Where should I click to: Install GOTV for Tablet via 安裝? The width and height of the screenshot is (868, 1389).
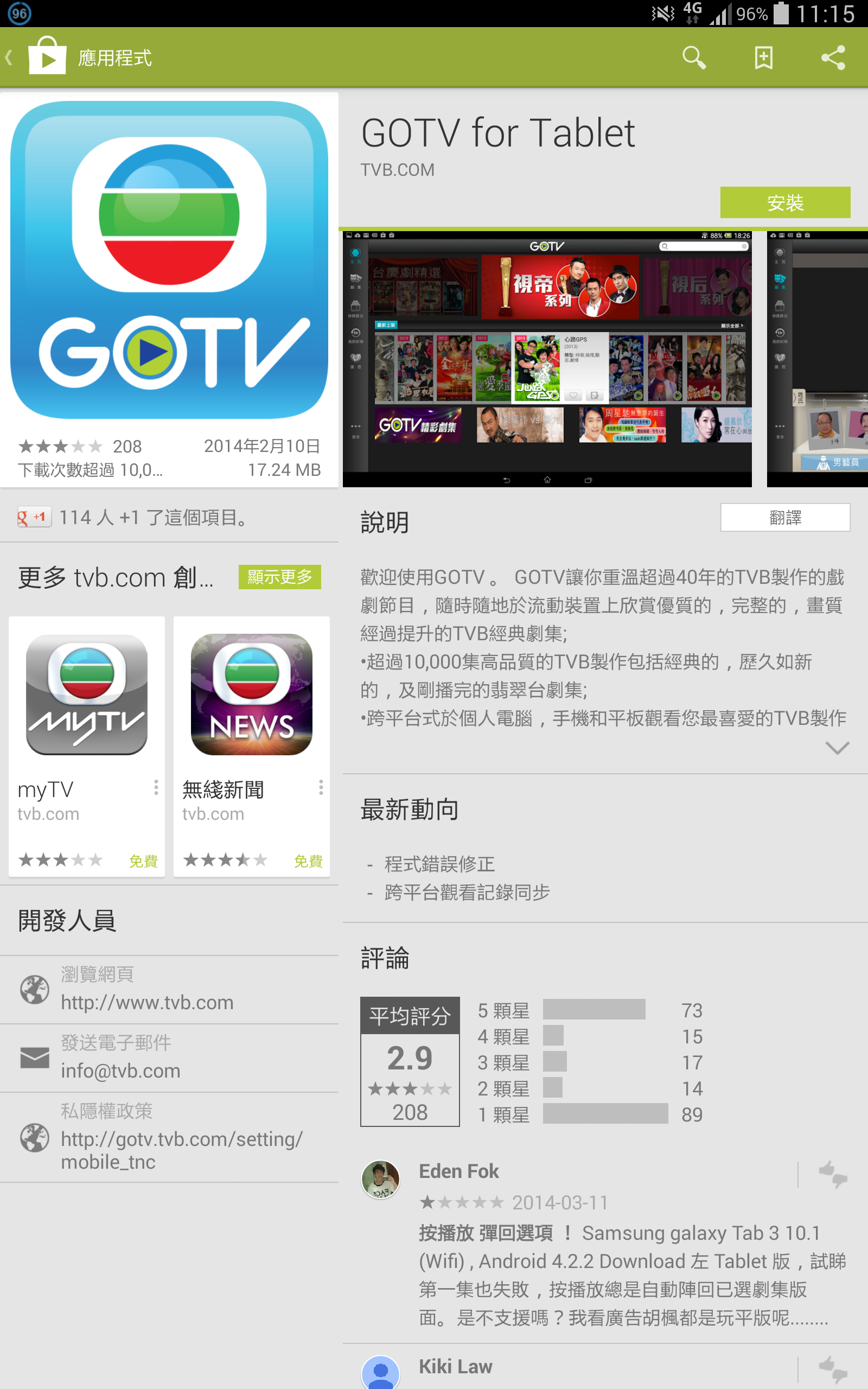(785, 202)
